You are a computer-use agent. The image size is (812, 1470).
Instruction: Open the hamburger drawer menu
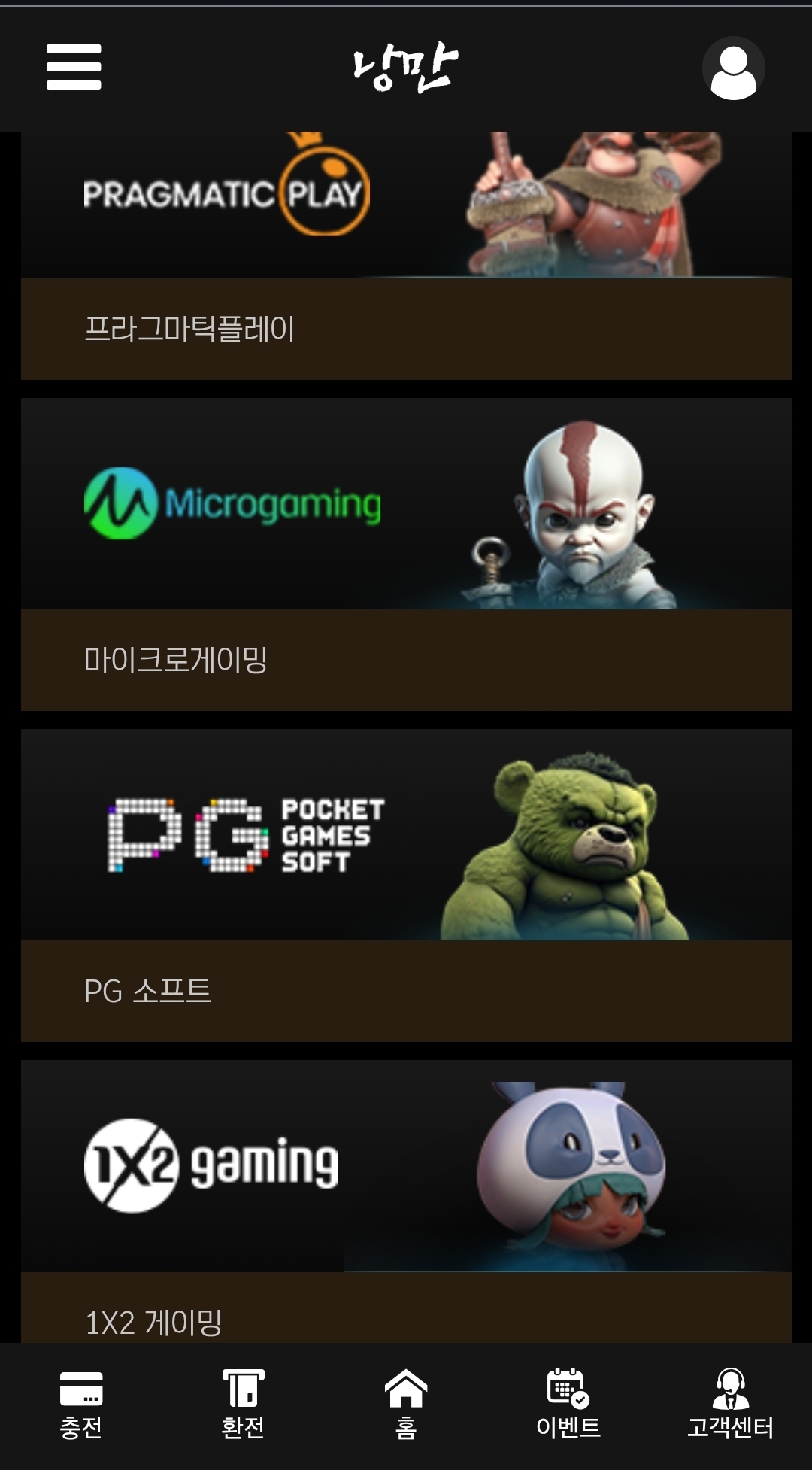tap(74, 67)
